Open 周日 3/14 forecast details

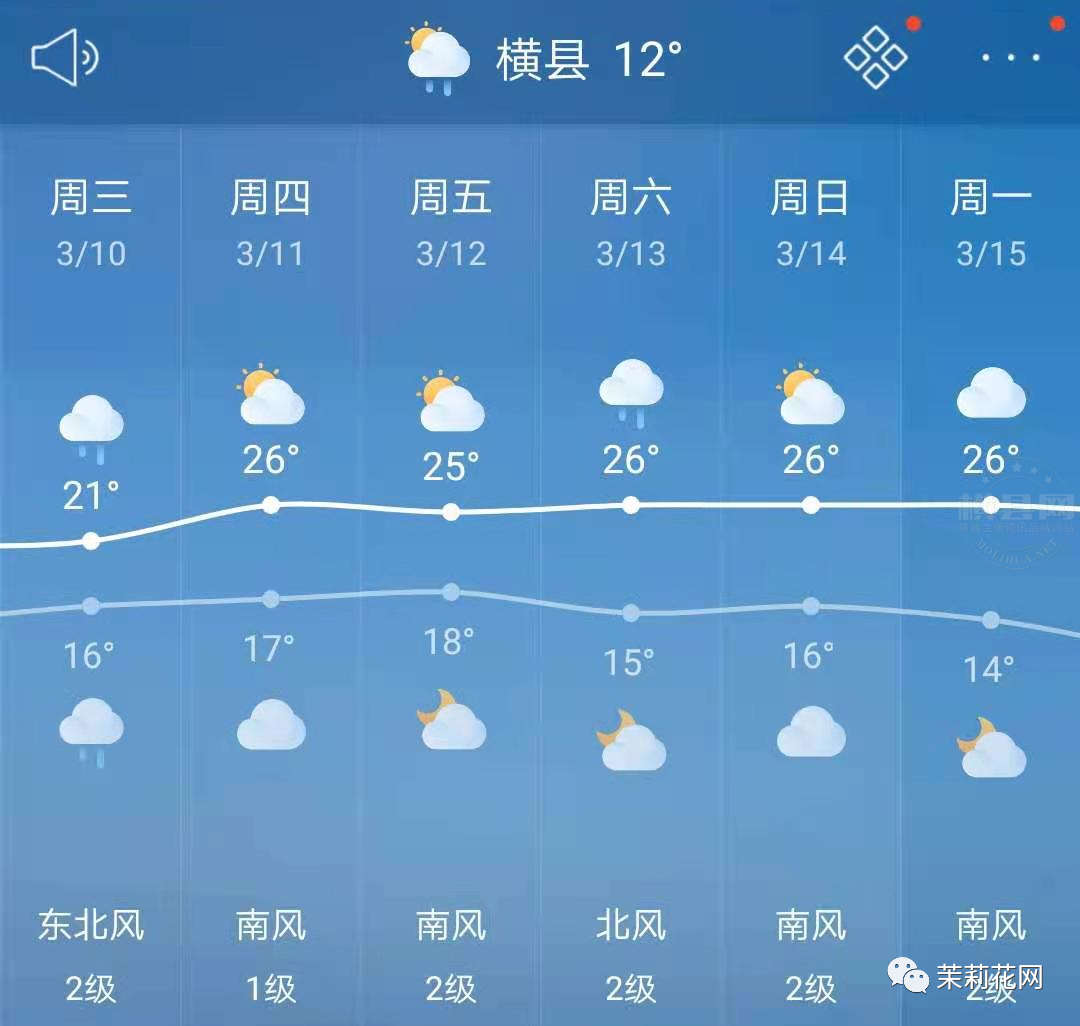tap(811, 222)
